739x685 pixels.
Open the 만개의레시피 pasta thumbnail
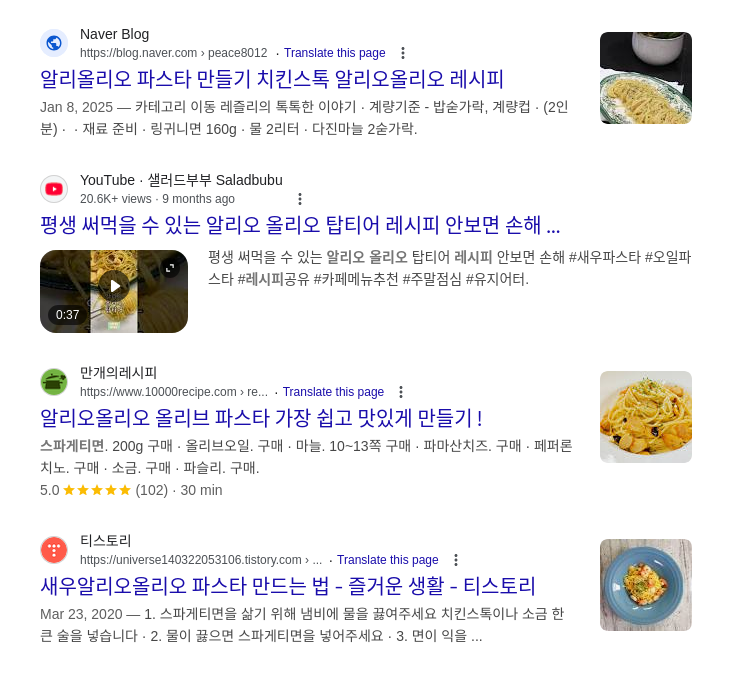pyautogui.click(x=645, y=417)
